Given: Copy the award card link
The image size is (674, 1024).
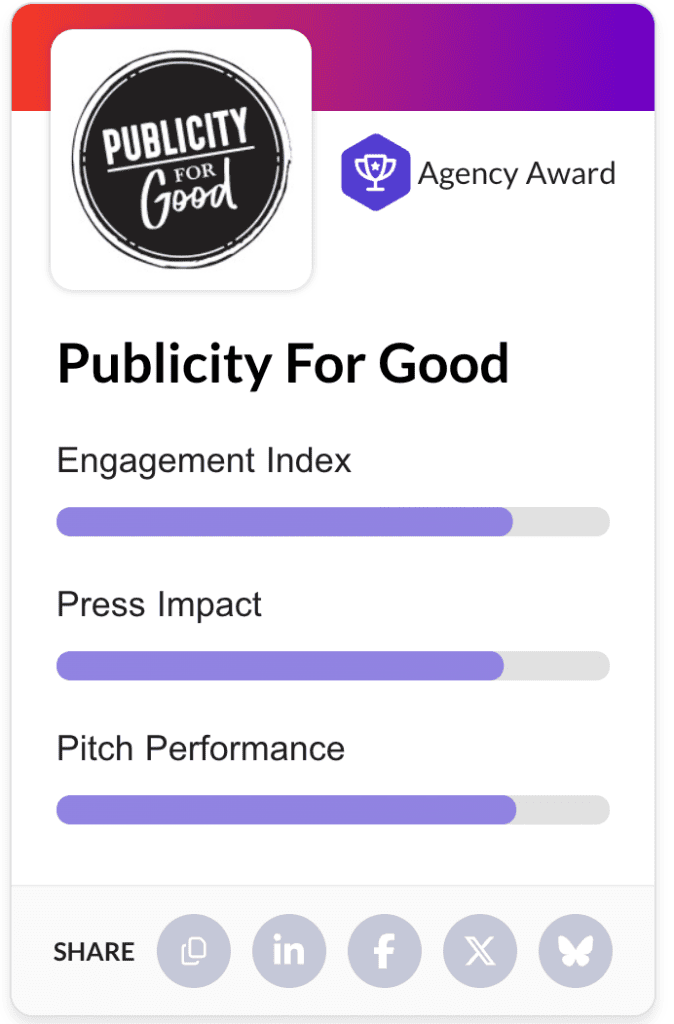Looking at the screenshot, I should (194, 951).
